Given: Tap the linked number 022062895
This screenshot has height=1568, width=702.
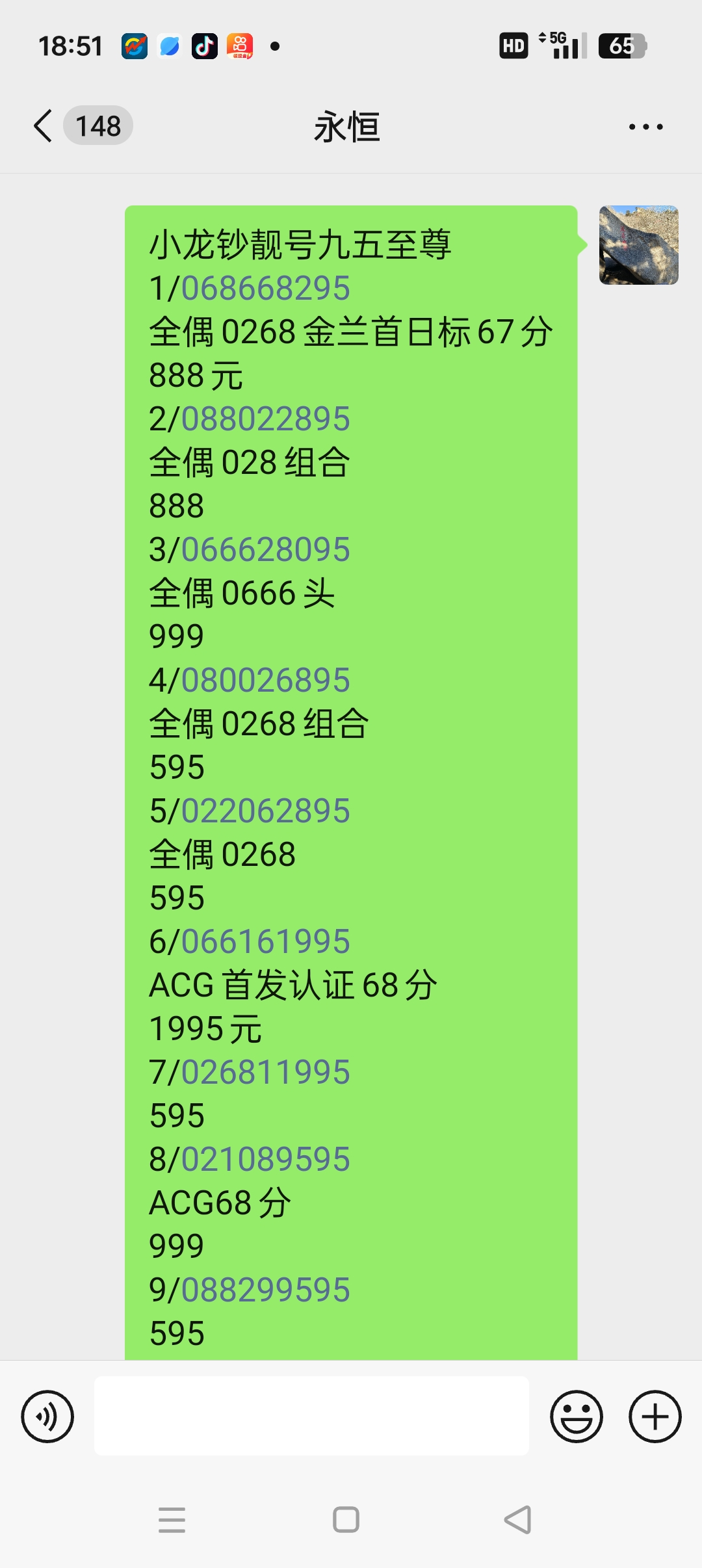Looking at the screenshot, I should pos(265,811).
